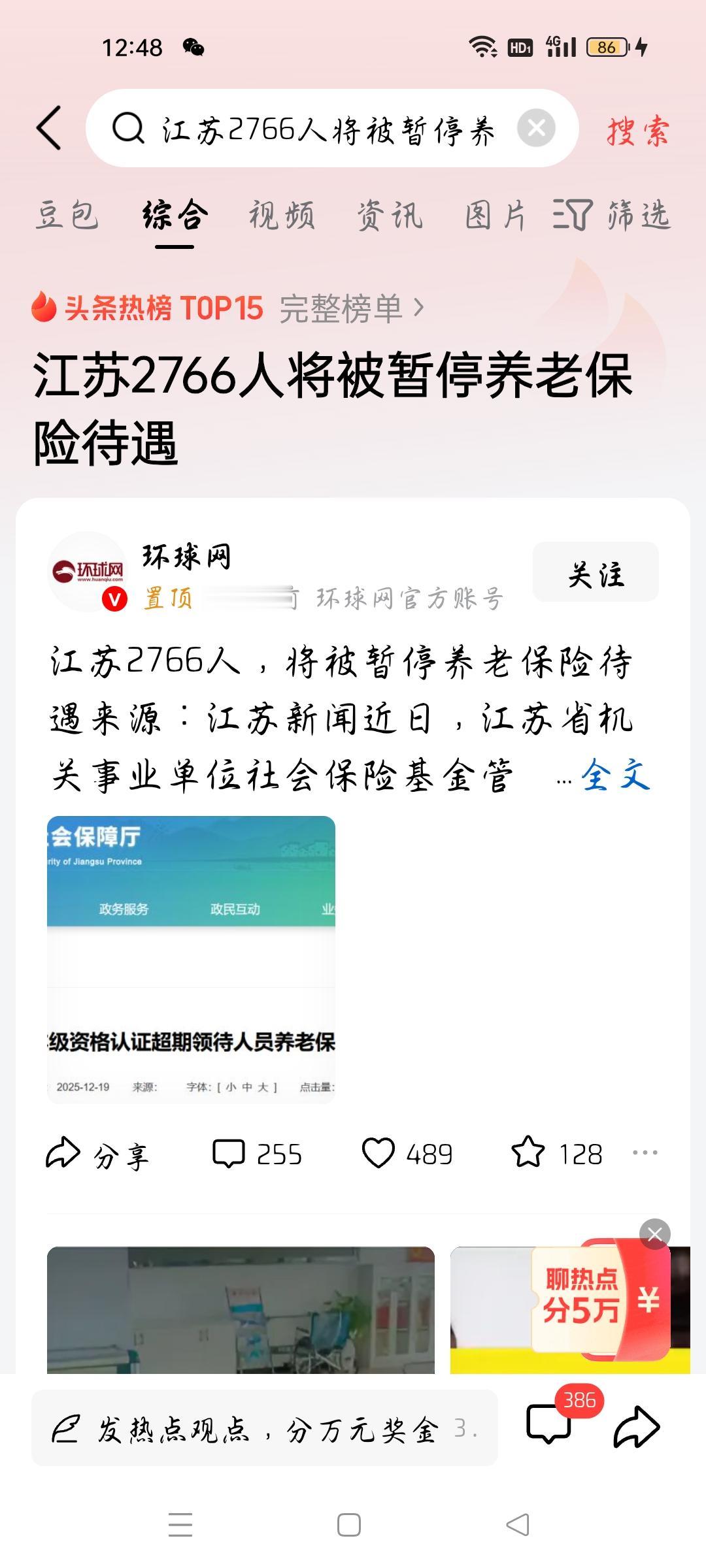Tap the flame icon next to 头条热榜

(x=43, y=307)
